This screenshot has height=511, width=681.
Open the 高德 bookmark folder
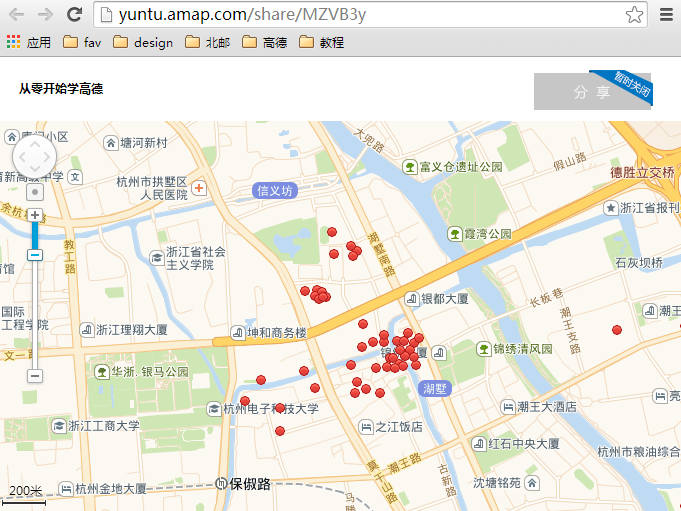click(264, 43)
